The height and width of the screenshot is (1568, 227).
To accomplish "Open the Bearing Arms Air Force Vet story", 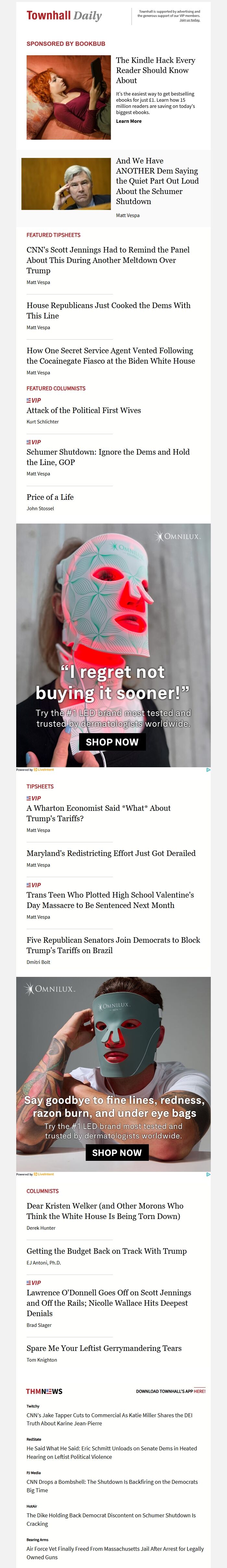I will click(x=115, y=1553).
